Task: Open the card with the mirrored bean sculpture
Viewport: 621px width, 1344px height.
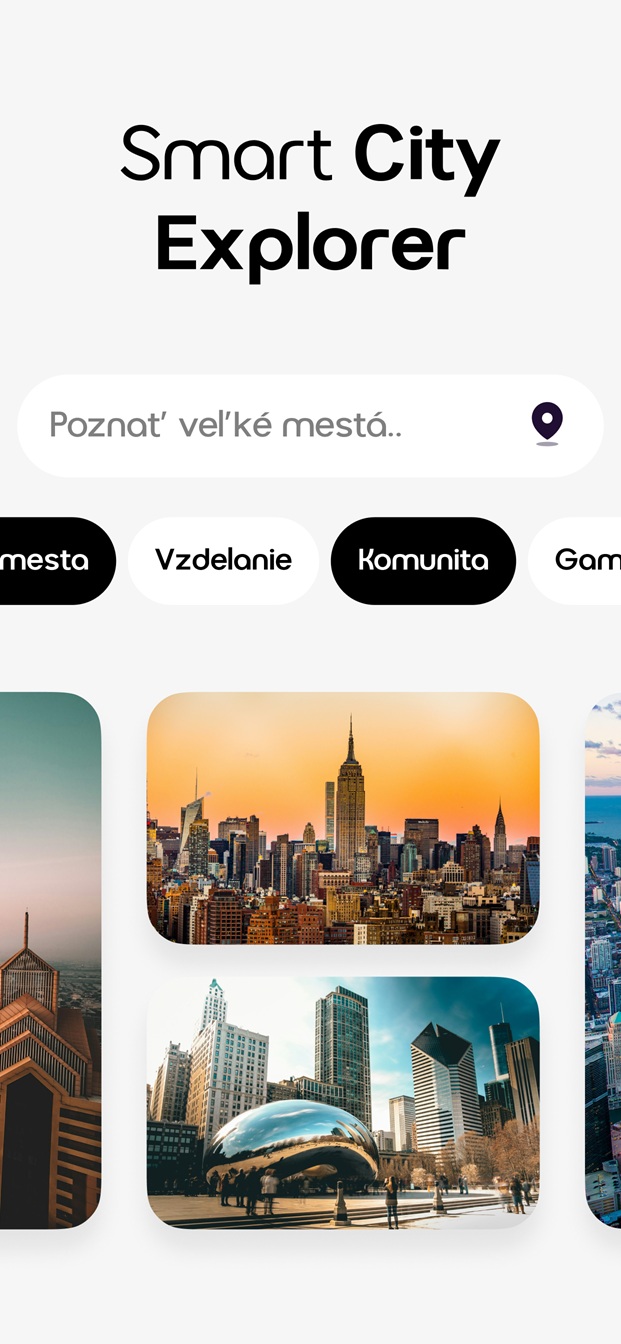Action: click(x=343, y=1102)
